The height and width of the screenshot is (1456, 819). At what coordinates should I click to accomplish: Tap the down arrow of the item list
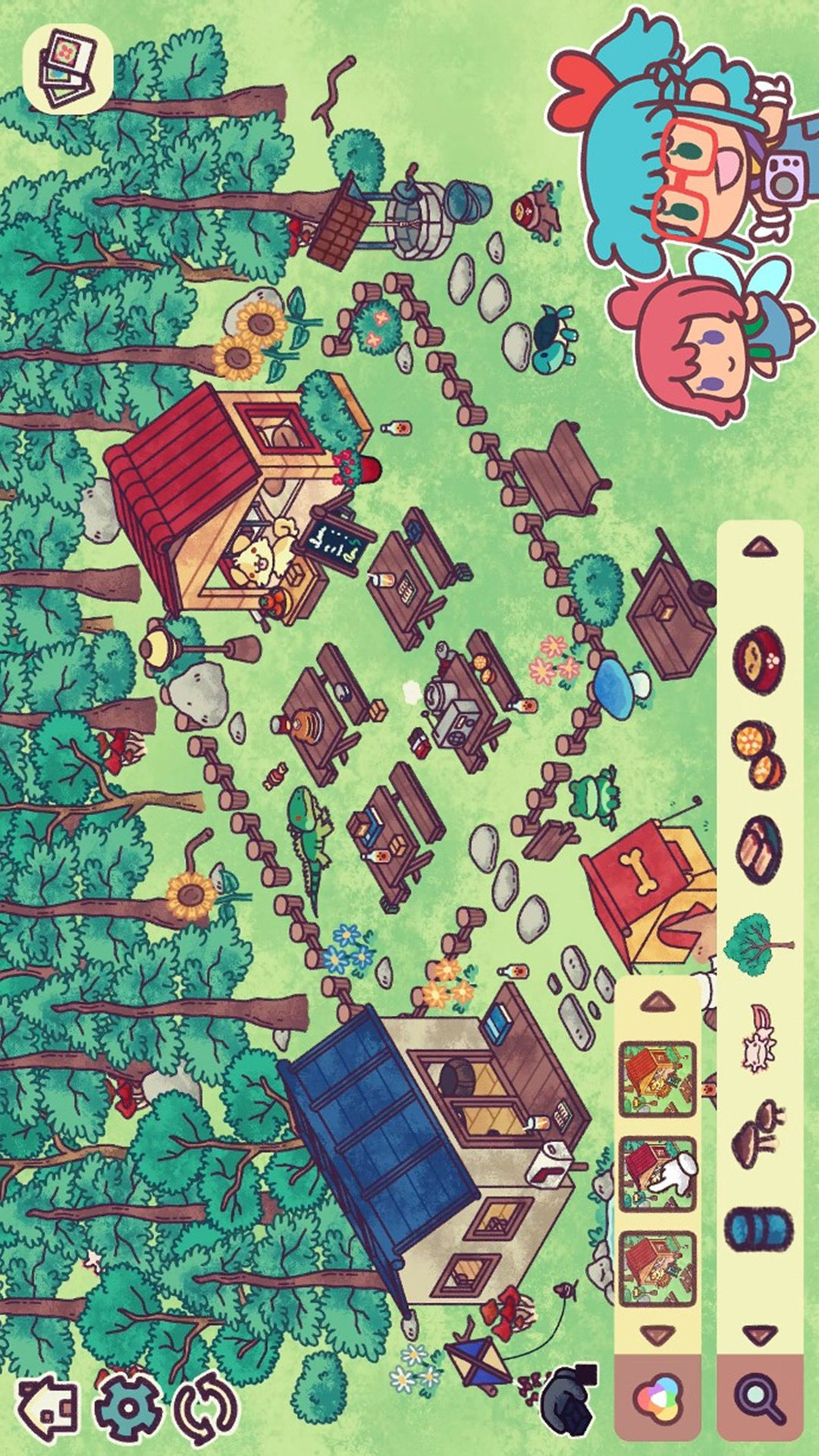pos(760,1334)
